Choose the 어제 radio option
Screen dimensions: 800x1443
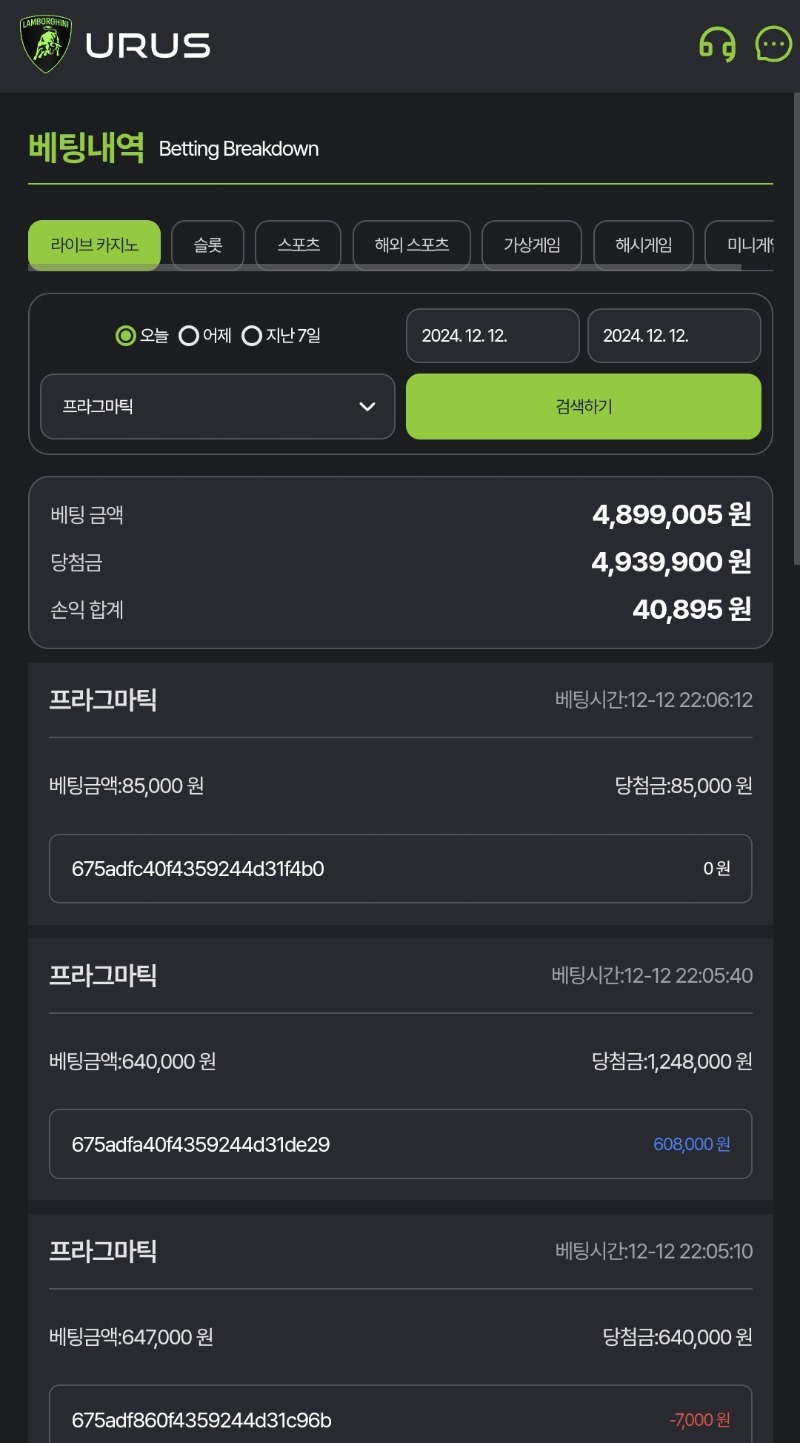coord(205,336)
